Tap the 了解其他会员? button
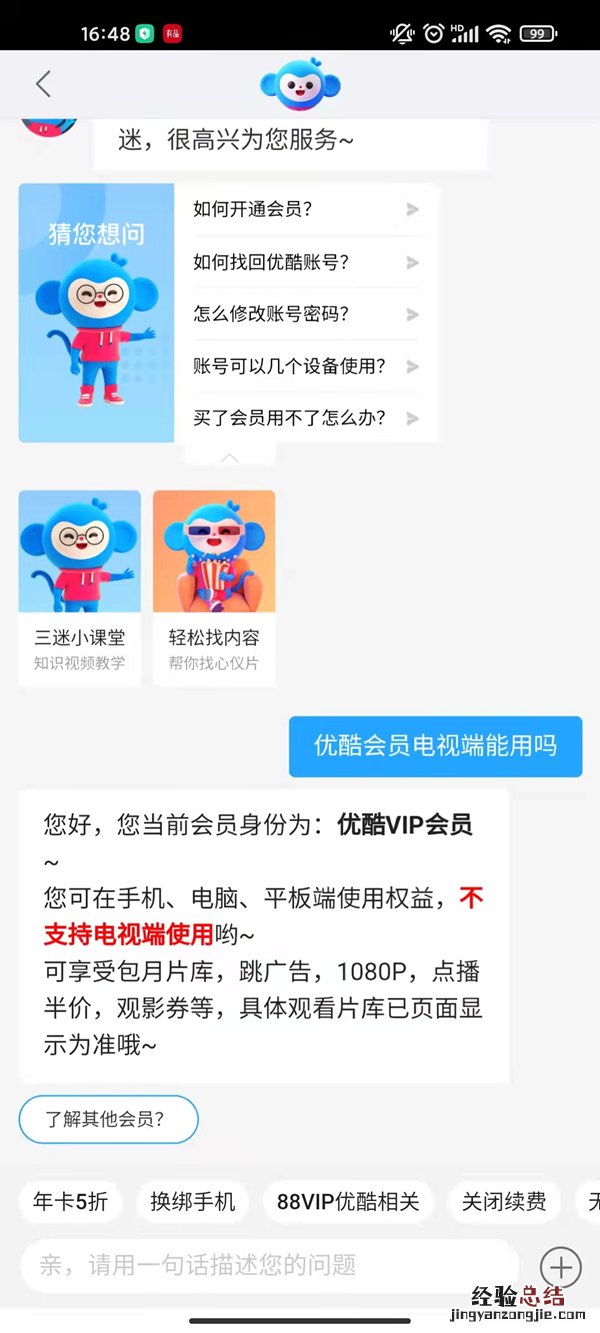This screenshot has width=600, height=1333. 108,1119
